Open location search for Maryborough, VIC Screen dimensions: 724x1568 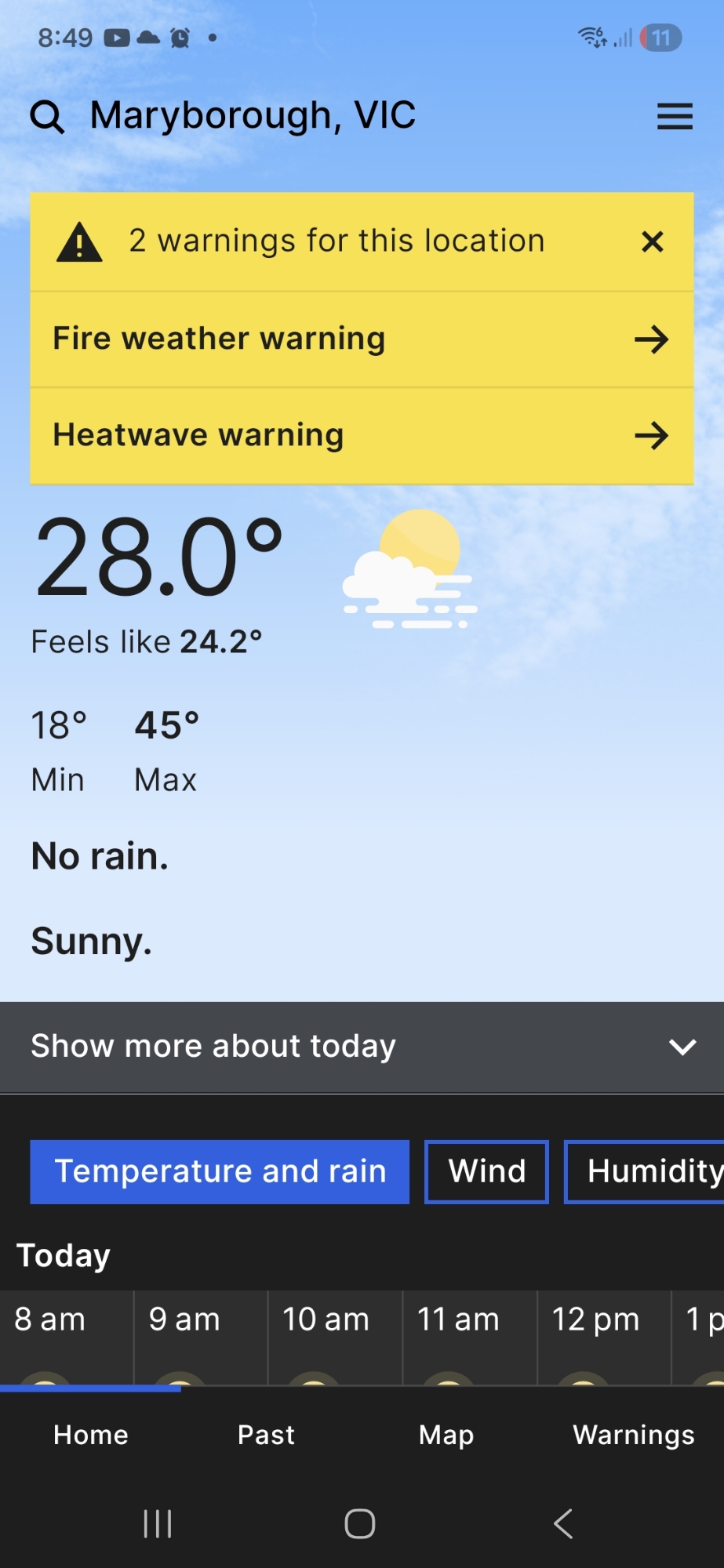pyautogui.click(x=48, y=117)
